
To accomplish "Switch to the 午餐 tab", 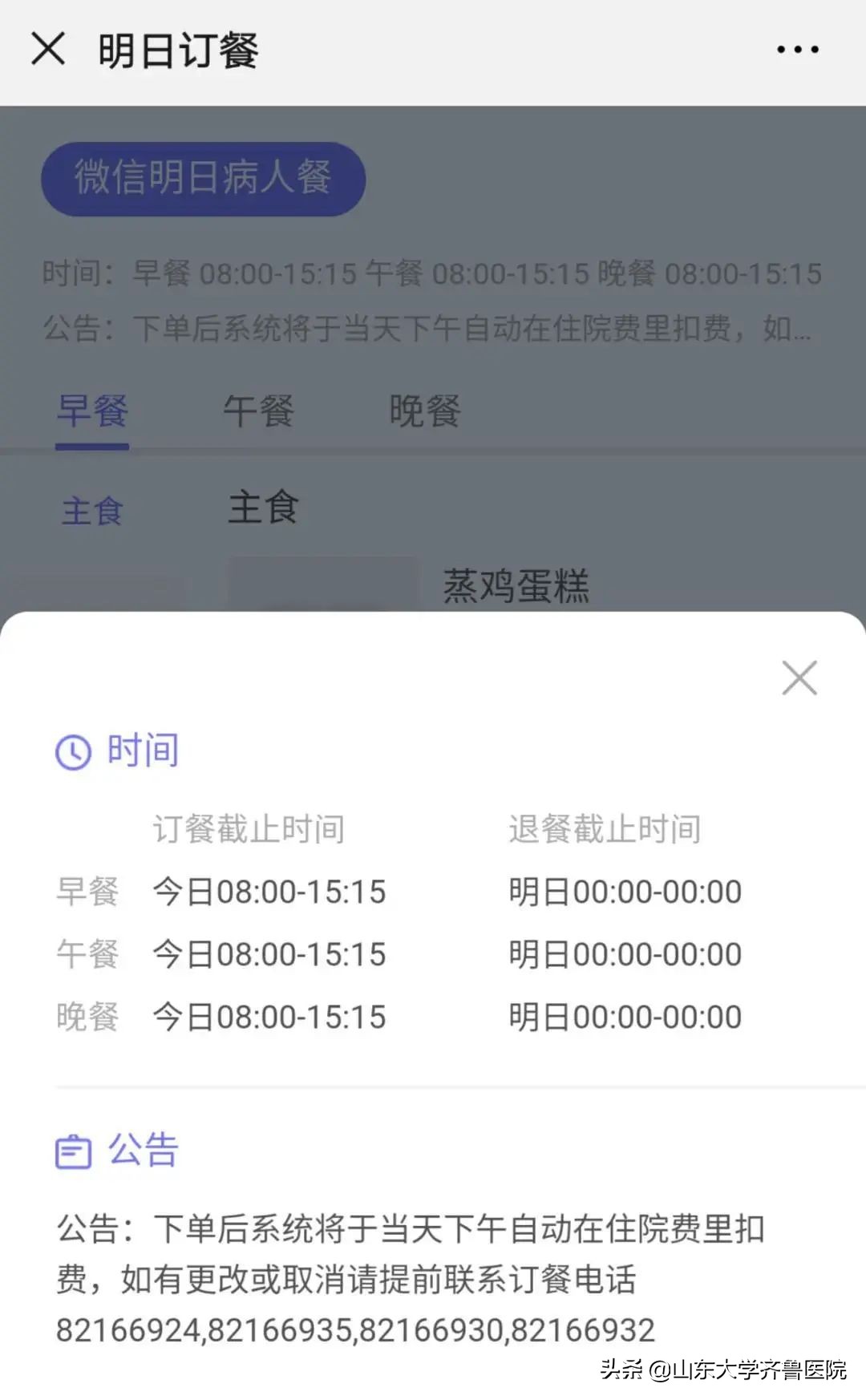I will [256, 411].
